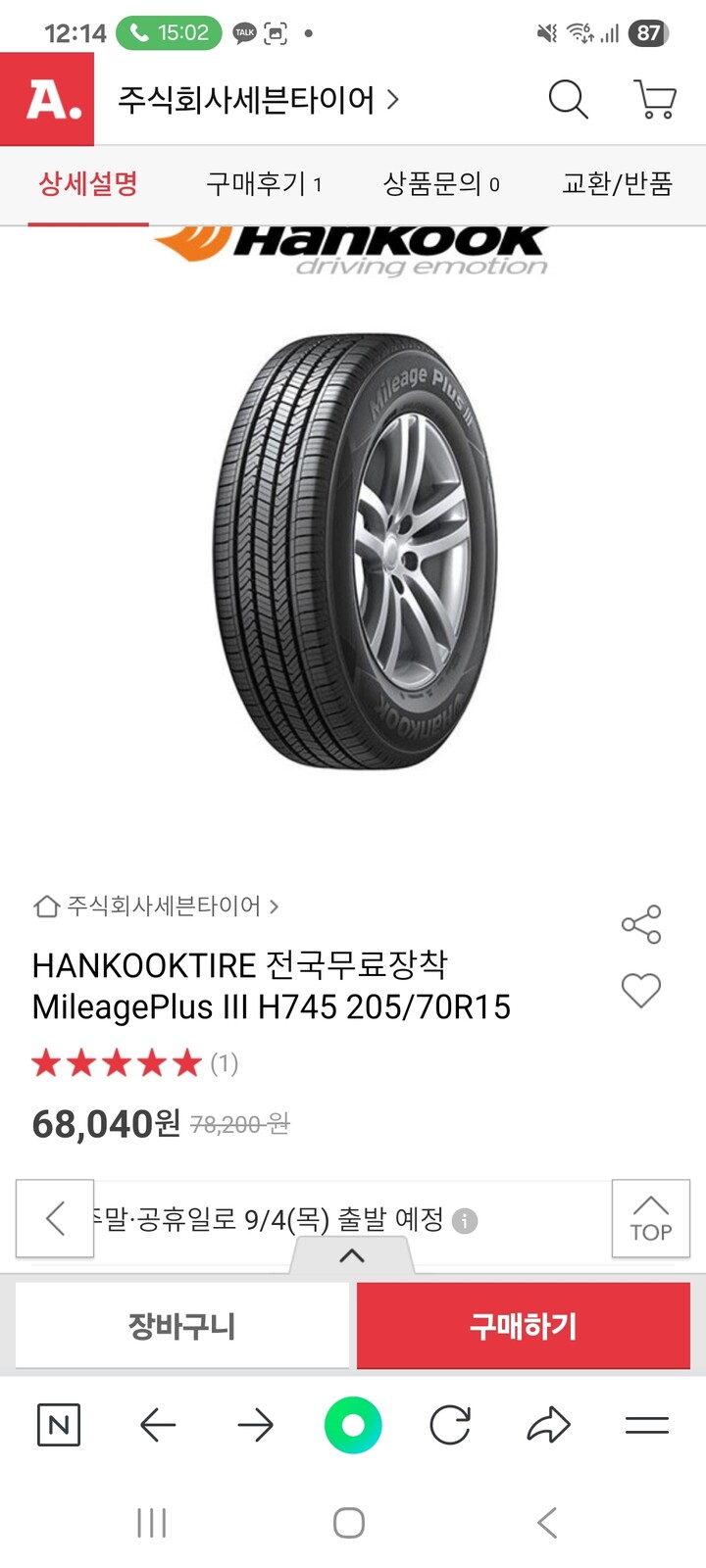Open the shopping cart icon

655,99
